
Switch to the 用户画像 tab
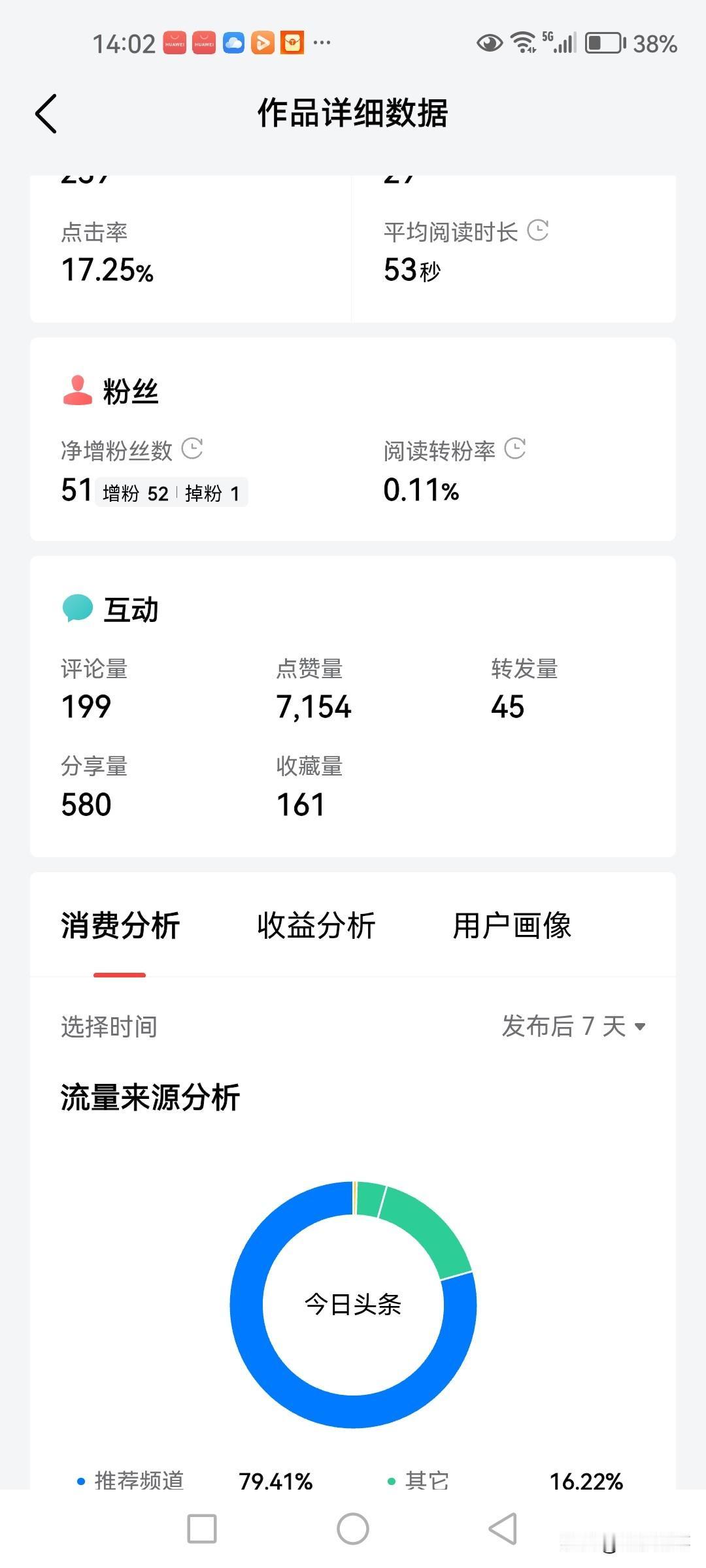click(x=512, y=924)
